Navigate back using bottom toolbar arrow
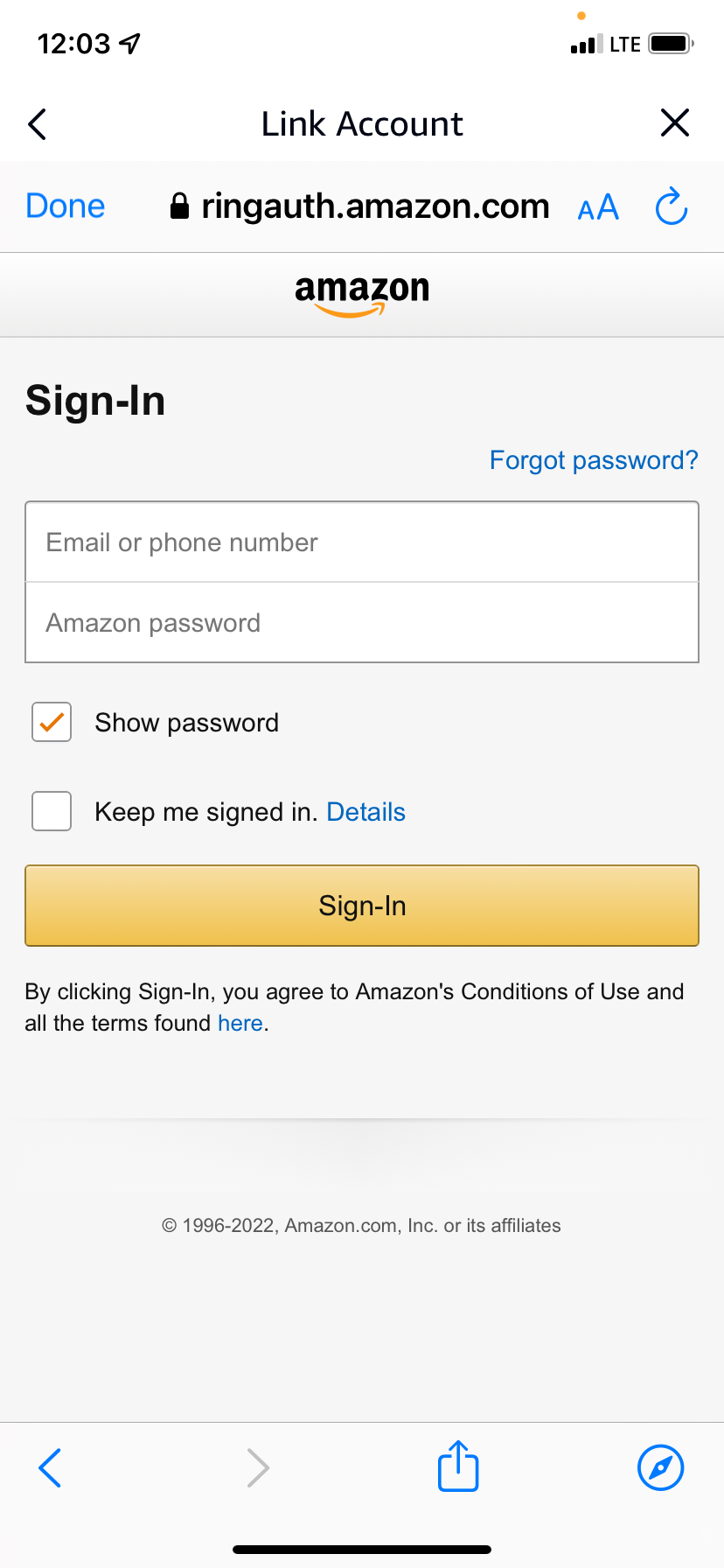Viewport: 724px width, 1568px height. coord(50,1467)
